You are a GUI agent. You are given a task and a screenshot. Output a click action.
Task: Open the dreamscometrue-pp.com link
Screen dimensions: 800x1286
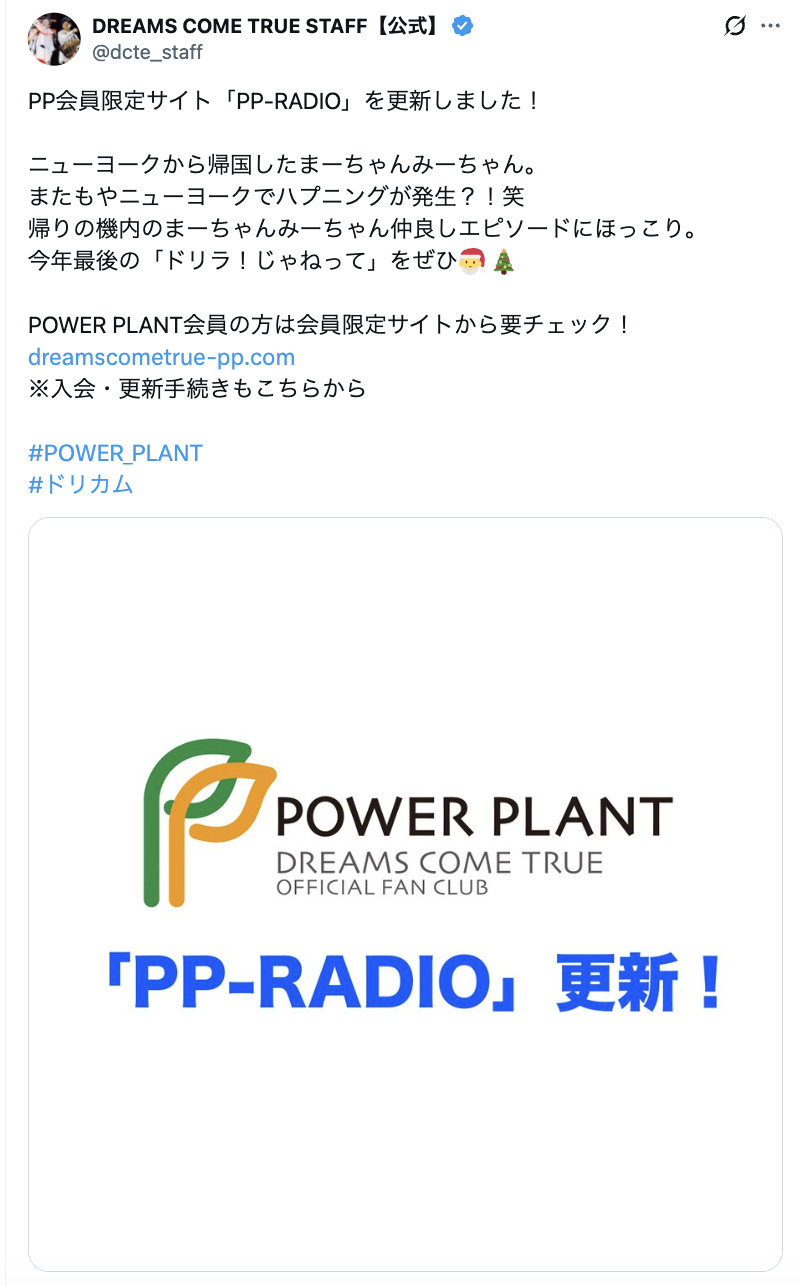click(161, 357)
